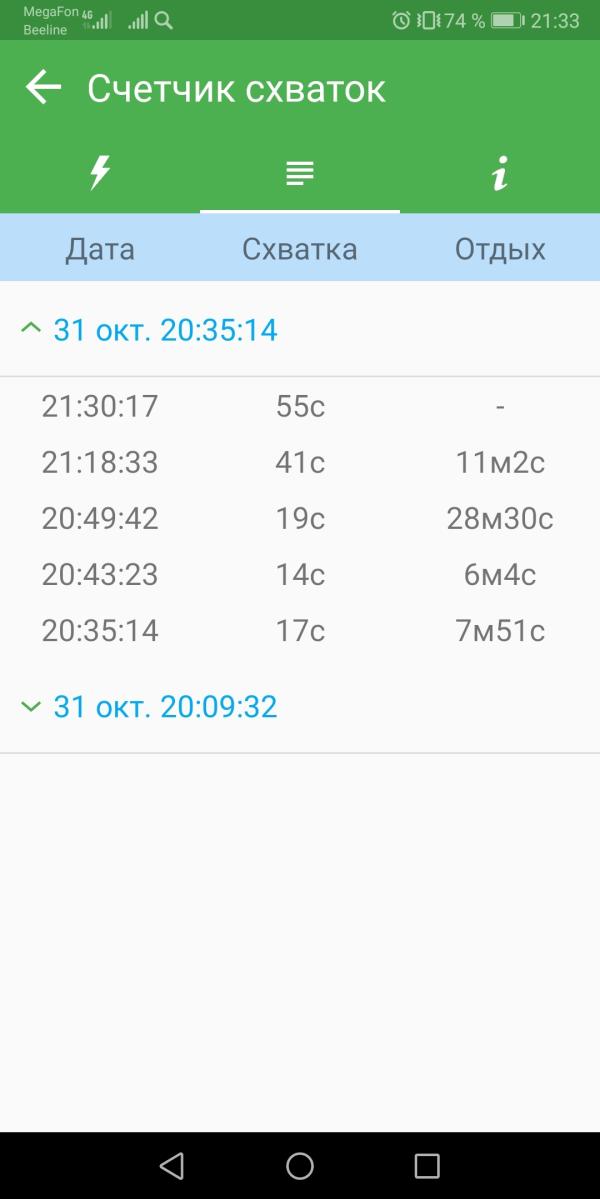600x1199 pixels.
Task: Open the info tab
Action: [500, 174]
